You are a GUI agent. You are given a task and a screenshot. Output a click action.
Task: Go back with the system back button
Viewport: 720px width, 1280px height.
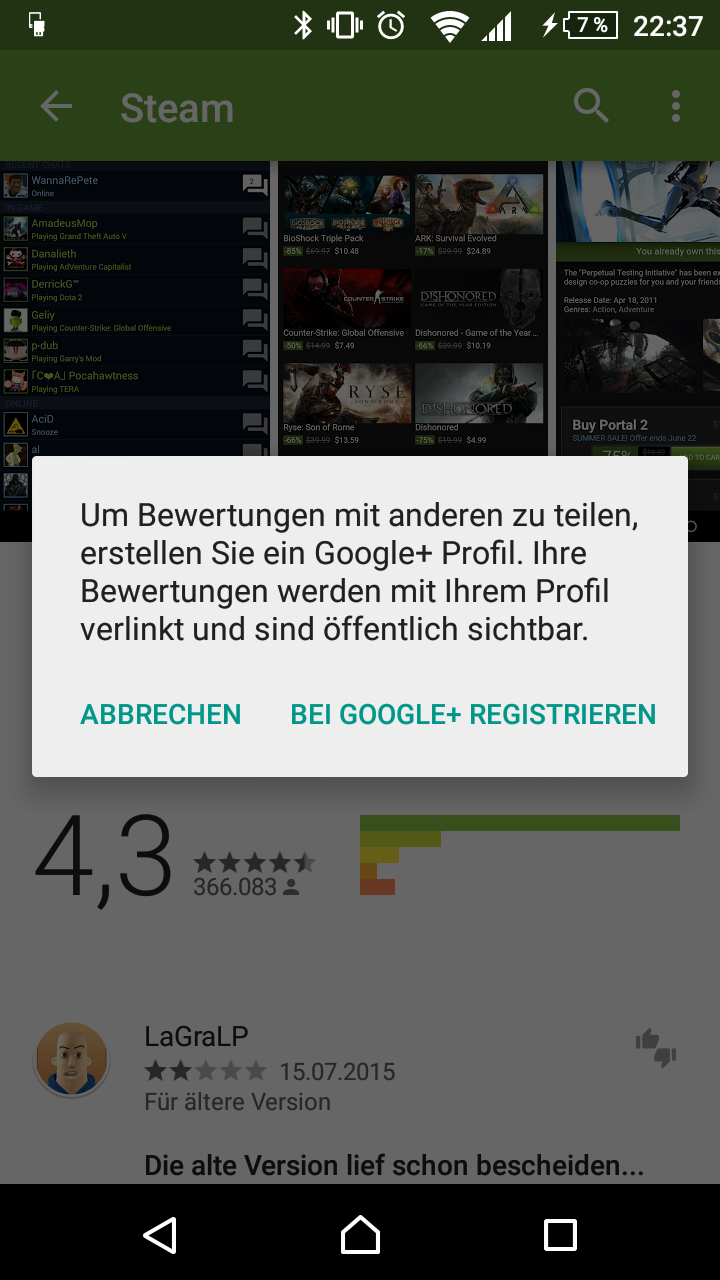(160, 1235)
